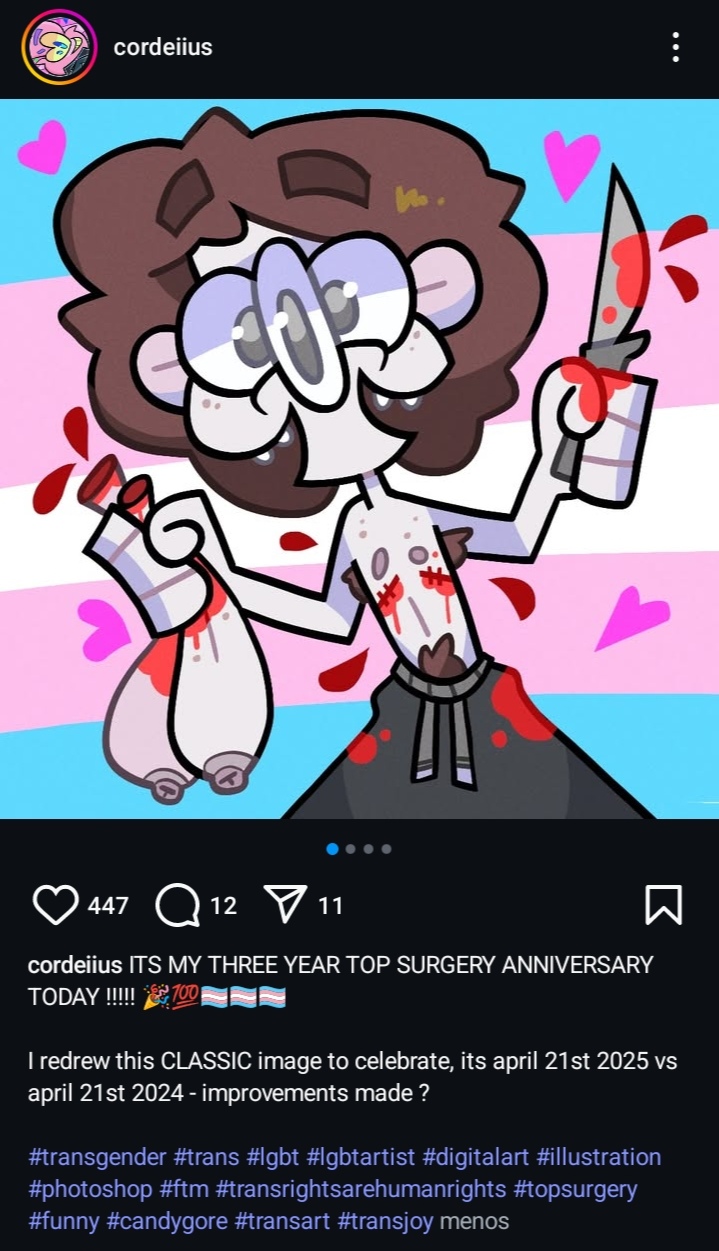This screenshot has width=719, height=1251.
Task: Open the #digitalart hashtag
Action: point(476,1157)
